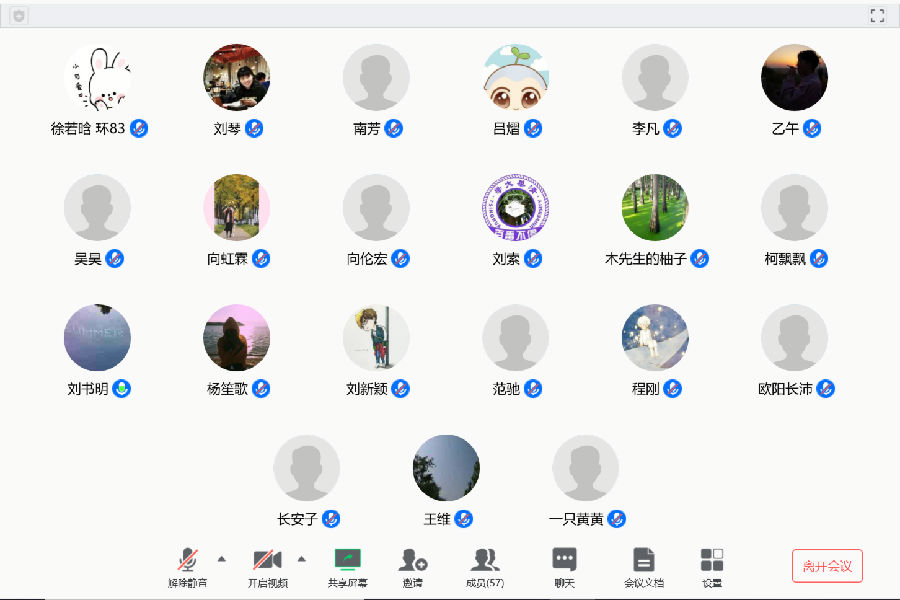This screenshot has height=600, width=900.
Task: Select participant tile 刘书明
Action: 97,338
